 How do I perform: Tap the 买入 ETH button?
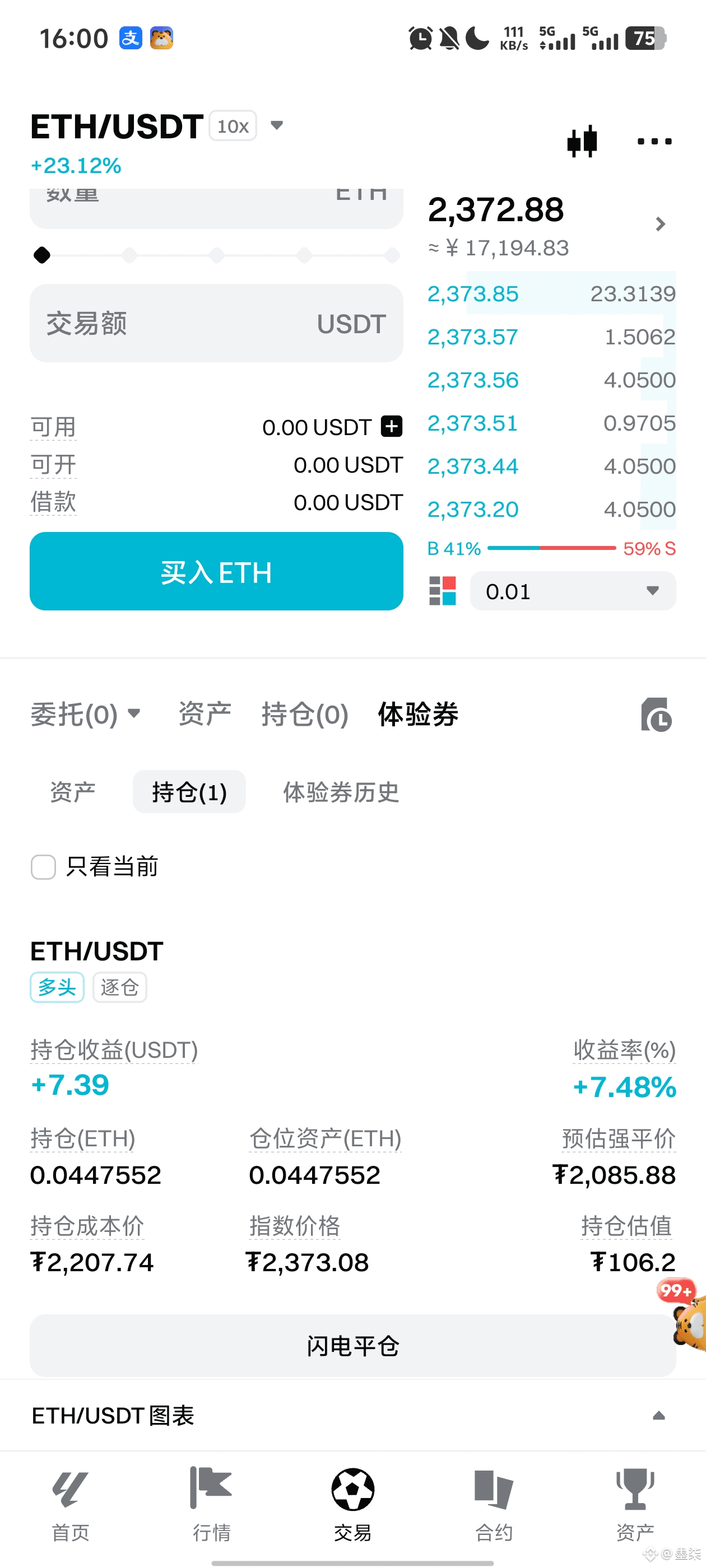pyautogui.click(x=216, y=572)
